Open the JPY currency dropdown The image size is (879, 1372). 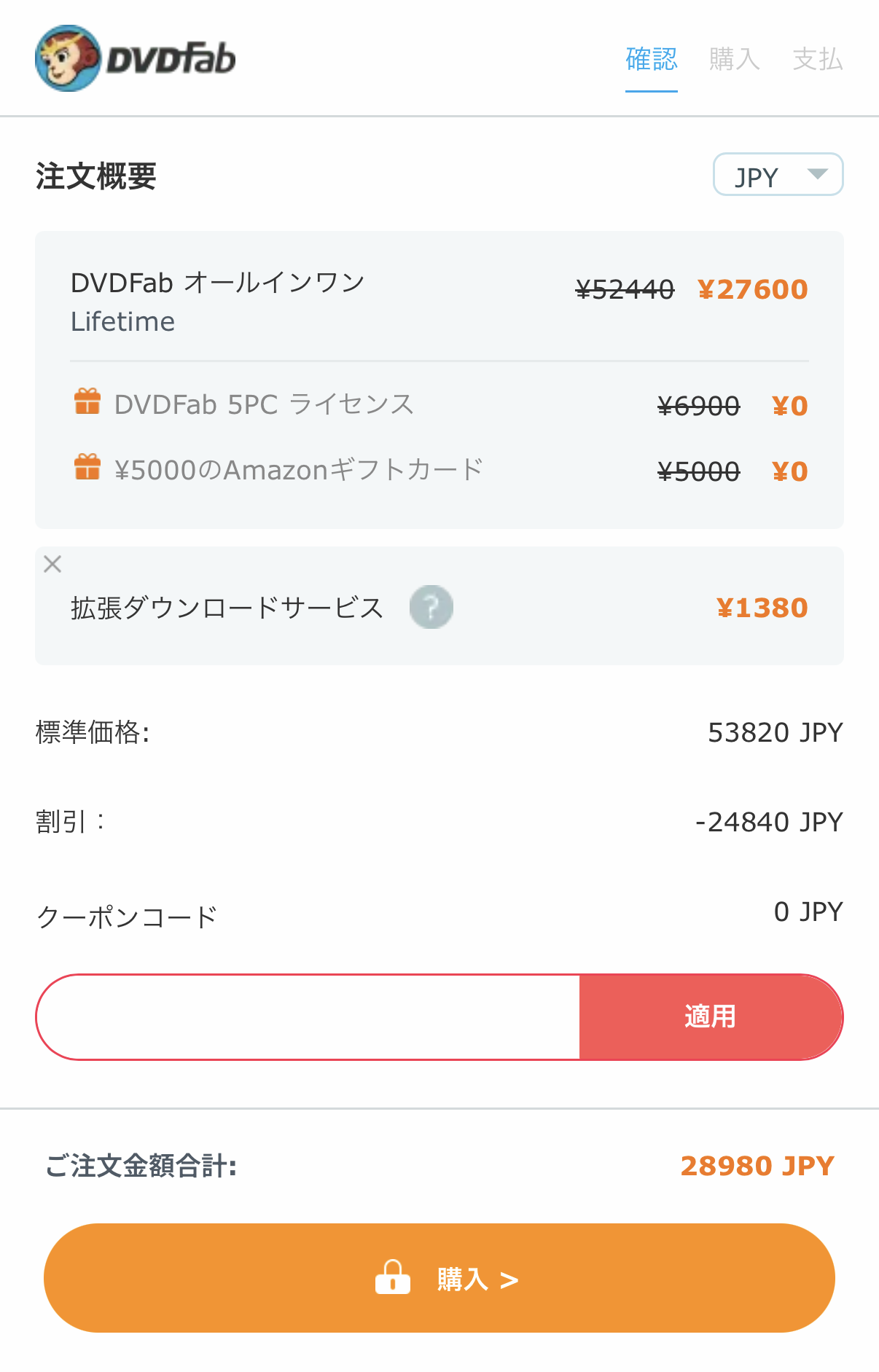click(x=778, y=175)
